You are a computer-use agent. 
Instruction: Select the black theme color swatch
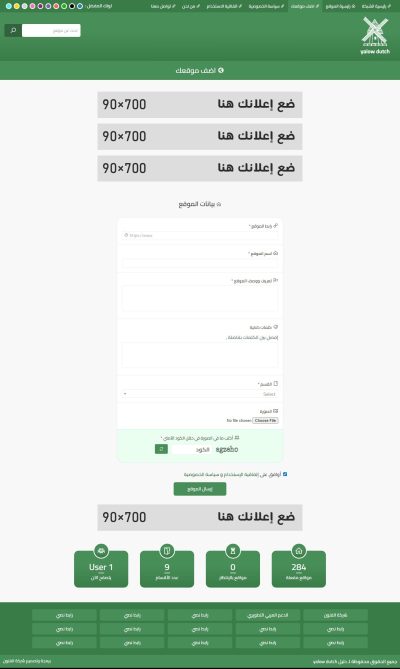(x=72, y=6)
